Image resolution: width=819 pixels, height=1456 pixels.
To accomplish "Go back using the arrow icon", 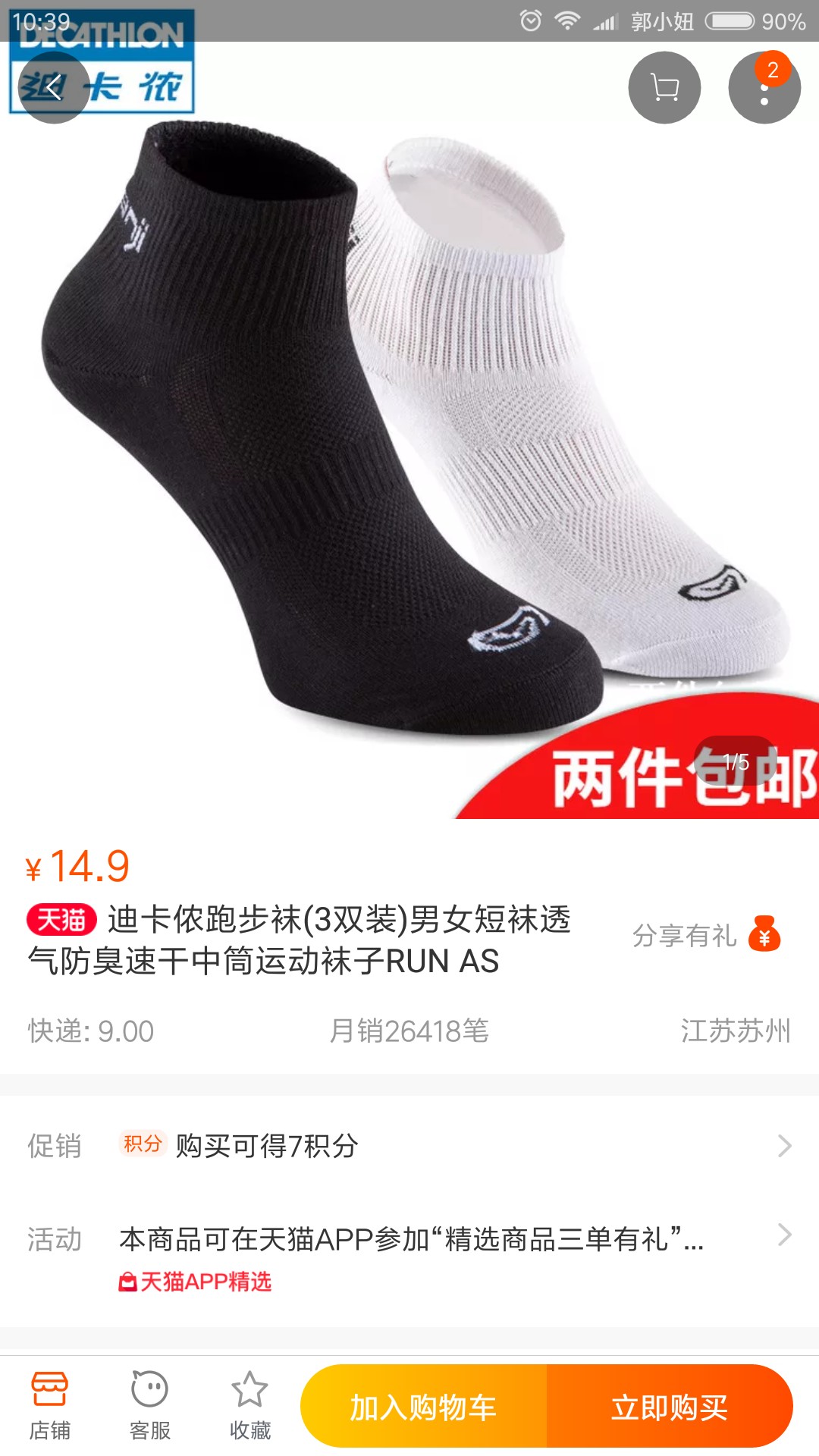I will [53, 88].
